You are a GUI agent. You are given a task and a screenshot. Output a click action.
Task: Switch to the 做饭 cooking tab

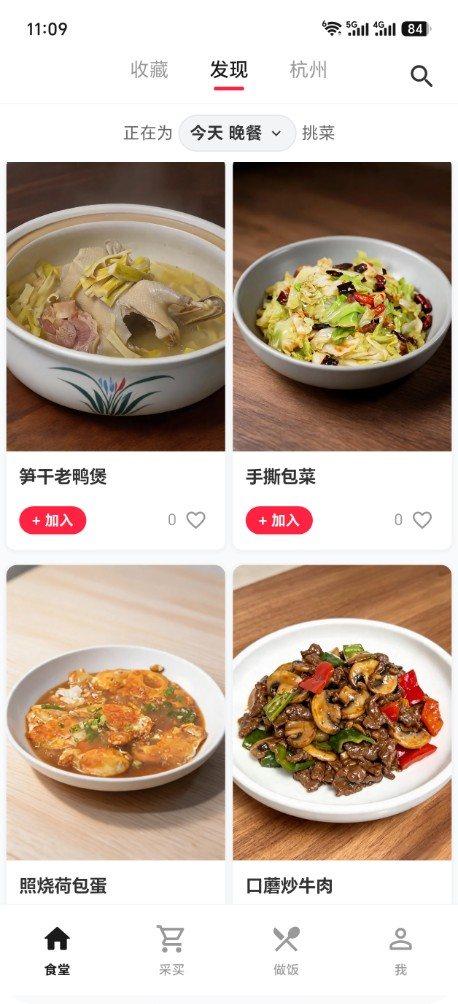[x=286, y=951]
